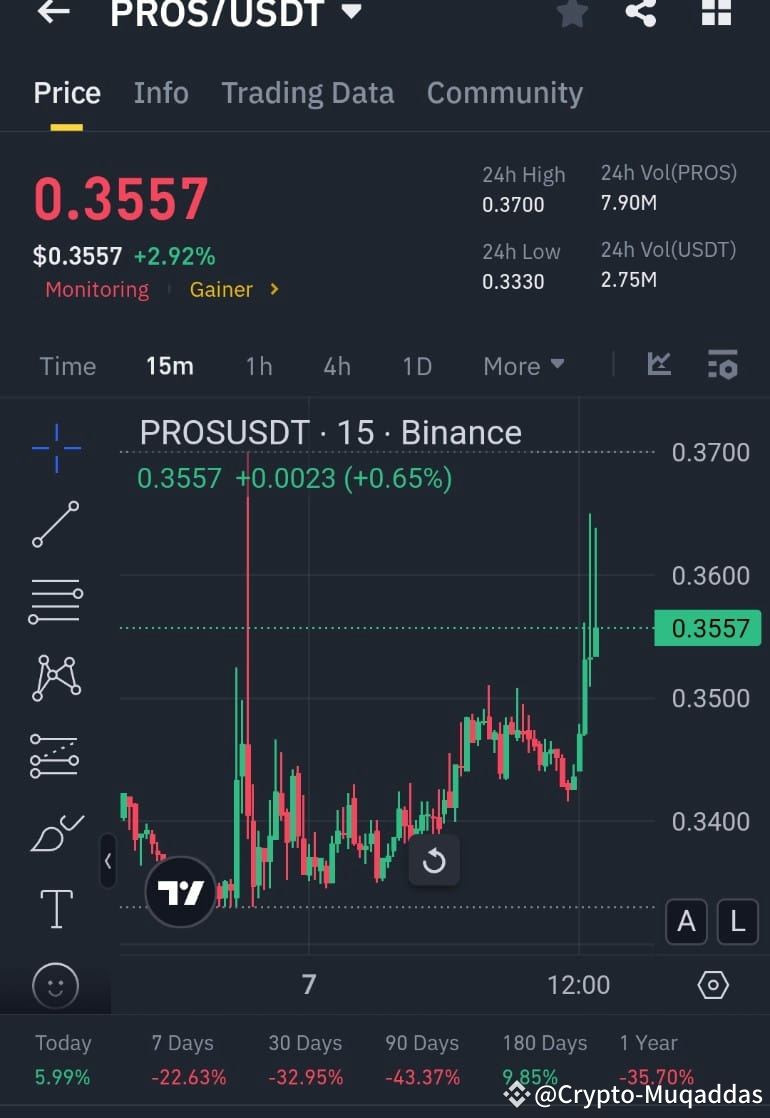Click the refresh icon on the chart
The height and width of the screenshot is (1118, 770).
(x=435, y=861)
